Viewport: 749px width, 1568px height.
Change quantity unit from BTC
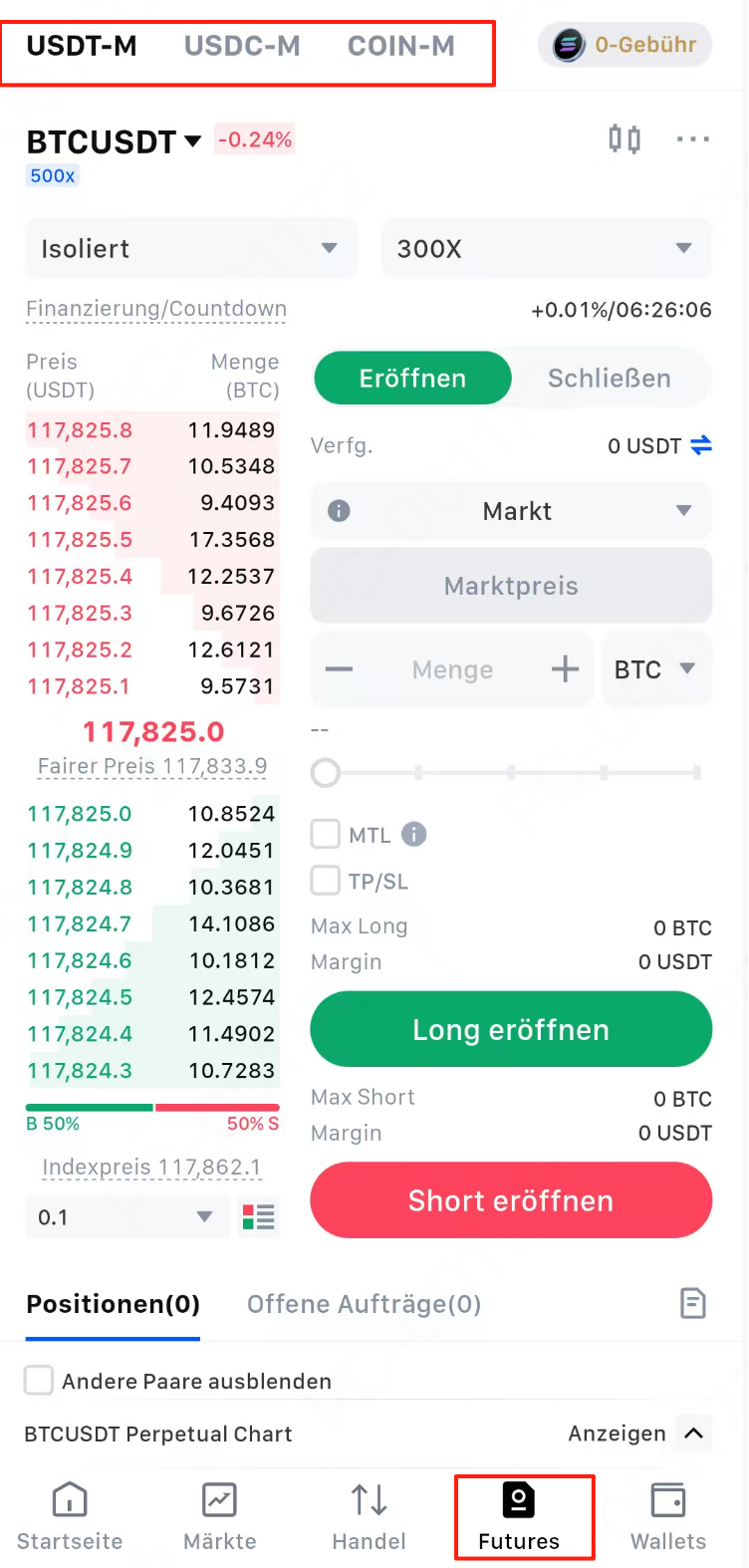[x=656, y=669]
